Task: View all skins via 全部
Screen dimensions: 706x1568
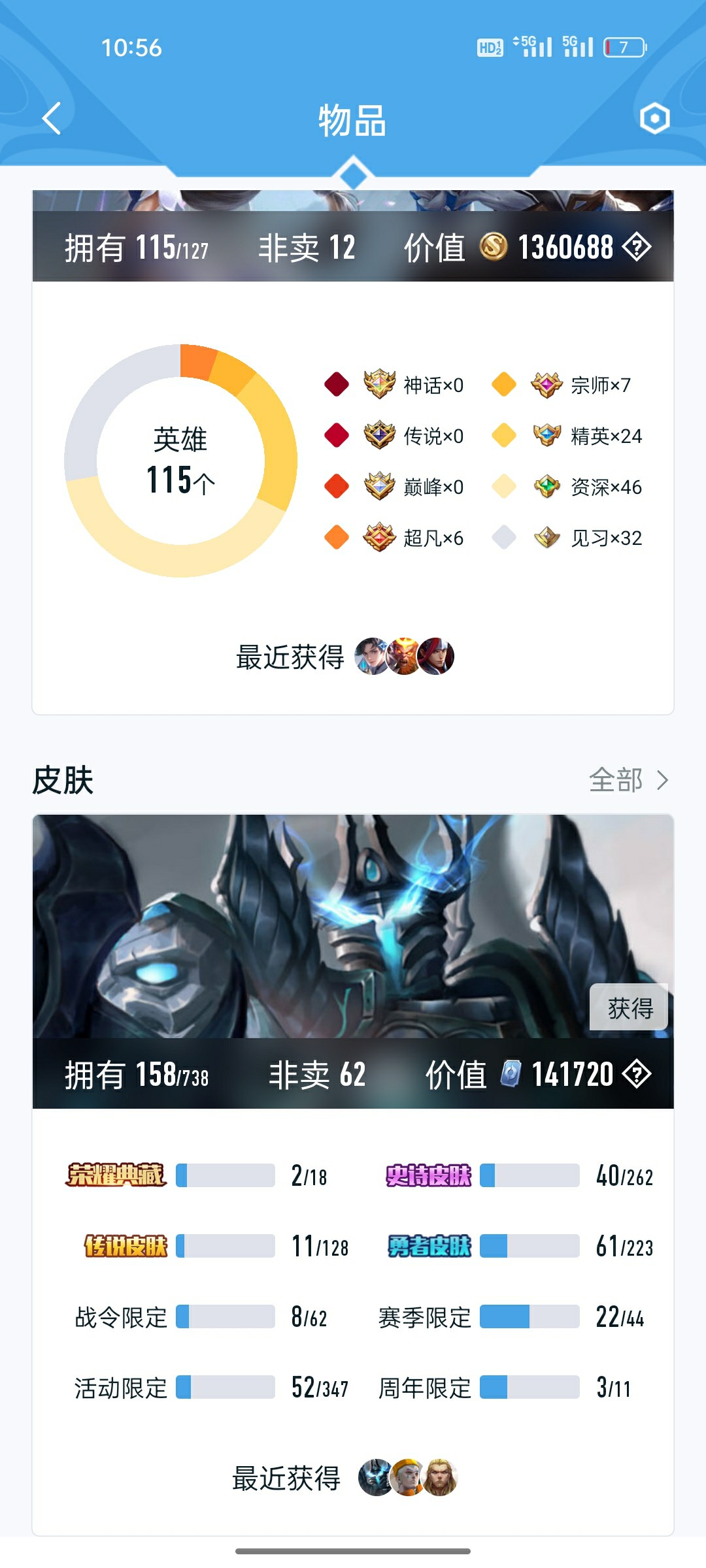Action: [x=628, y=780]
